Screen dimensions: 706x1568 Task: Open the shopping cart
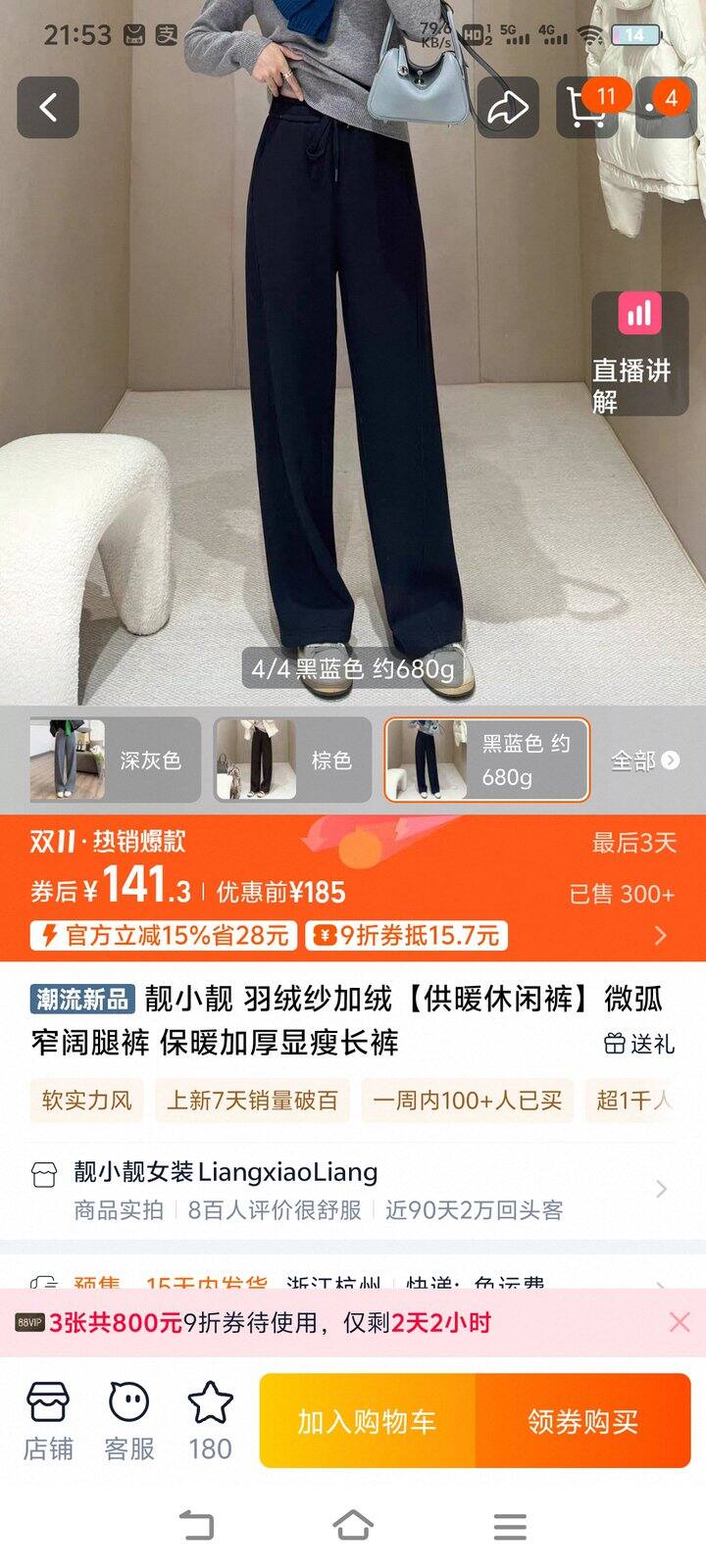tap(586, 108)
